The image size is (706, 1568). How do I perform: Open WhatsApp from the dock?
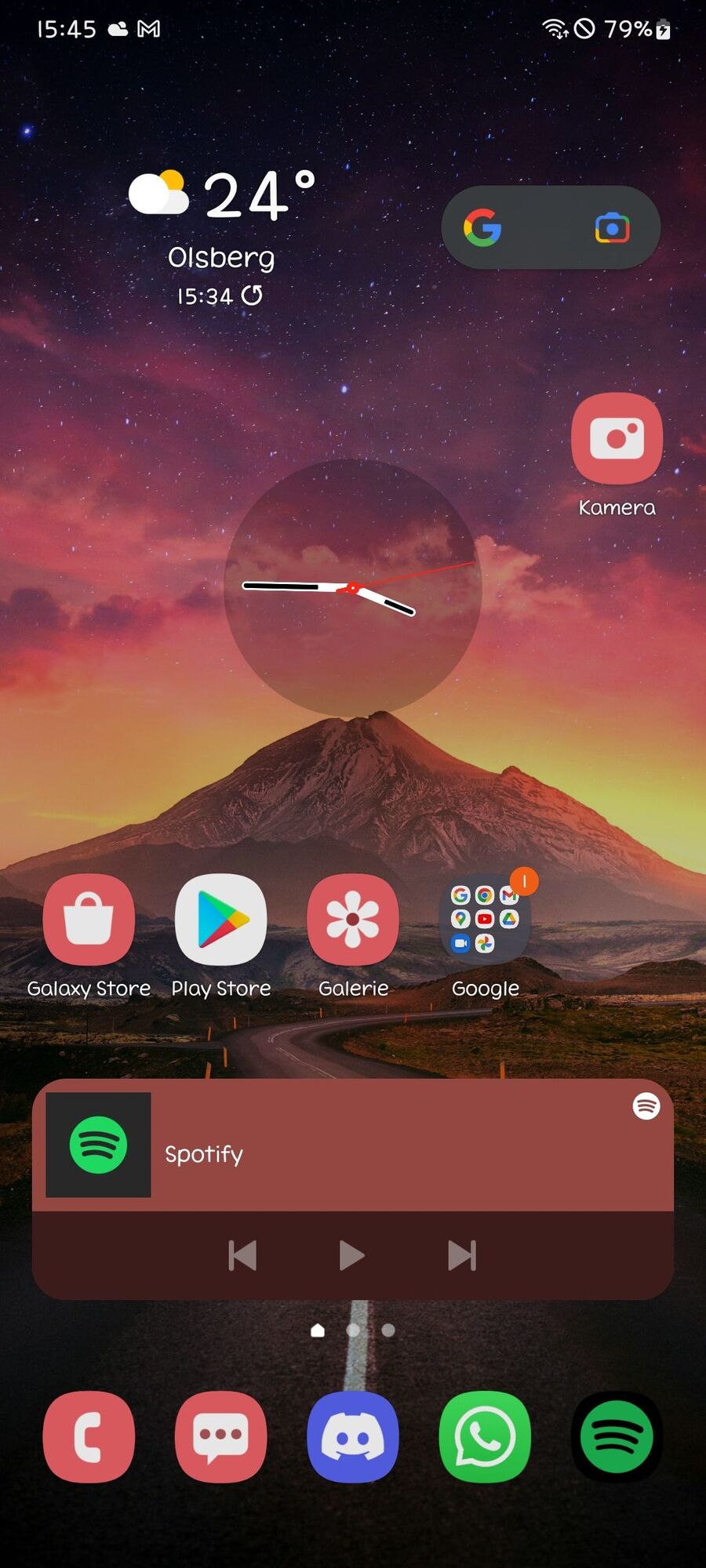click(x=485, y=1437)
